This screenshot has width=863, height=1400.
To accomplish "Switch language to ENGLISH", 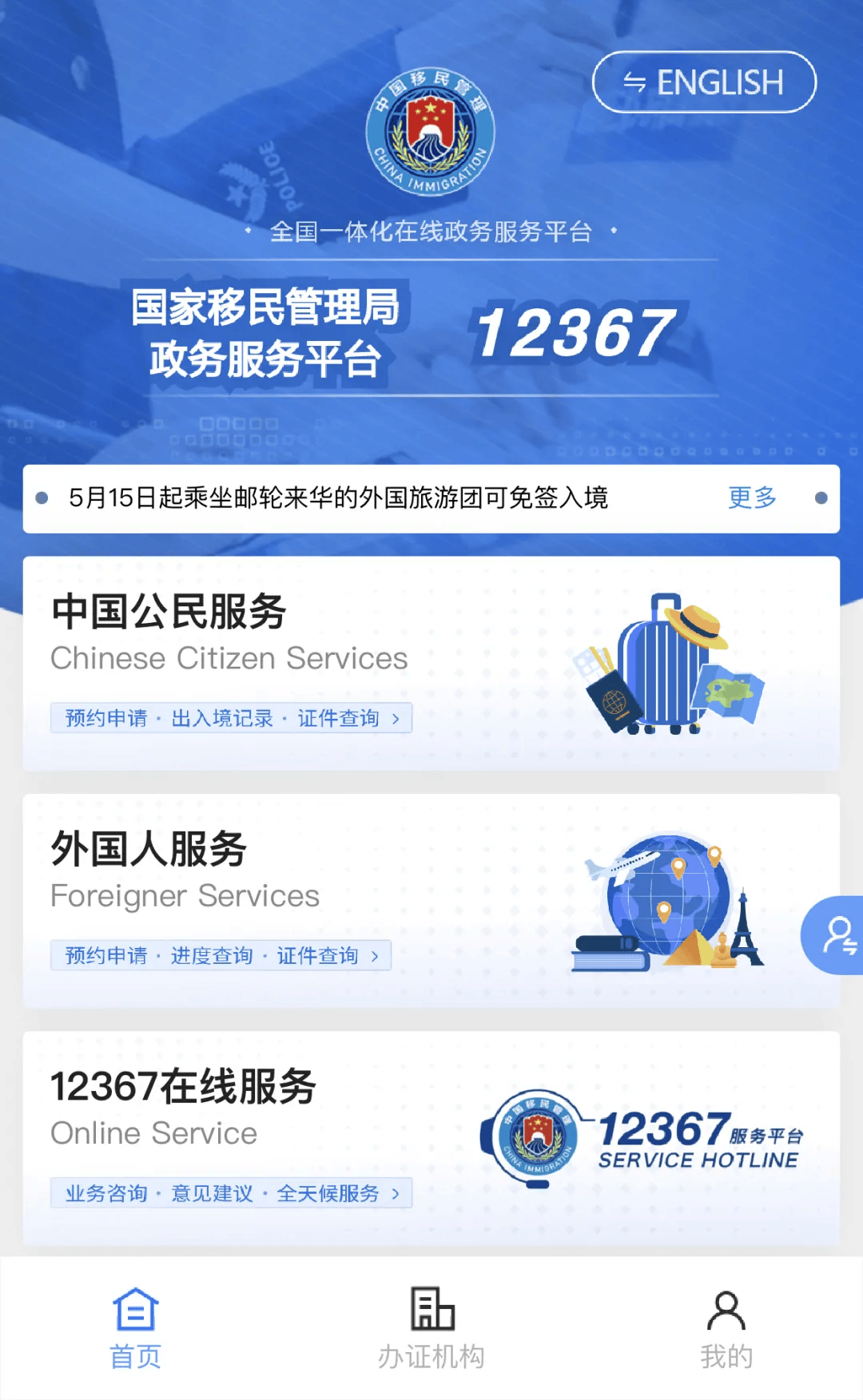I will pos(704,82).
